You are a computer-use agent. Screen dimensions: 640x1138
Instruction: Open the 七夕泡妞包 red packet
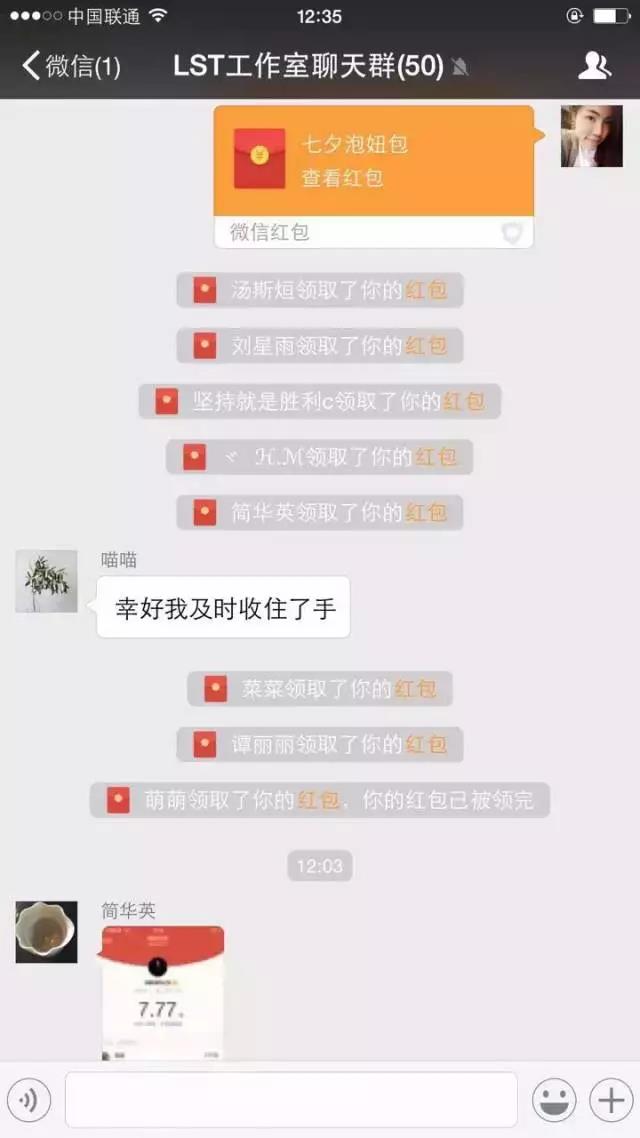point(373,162)
